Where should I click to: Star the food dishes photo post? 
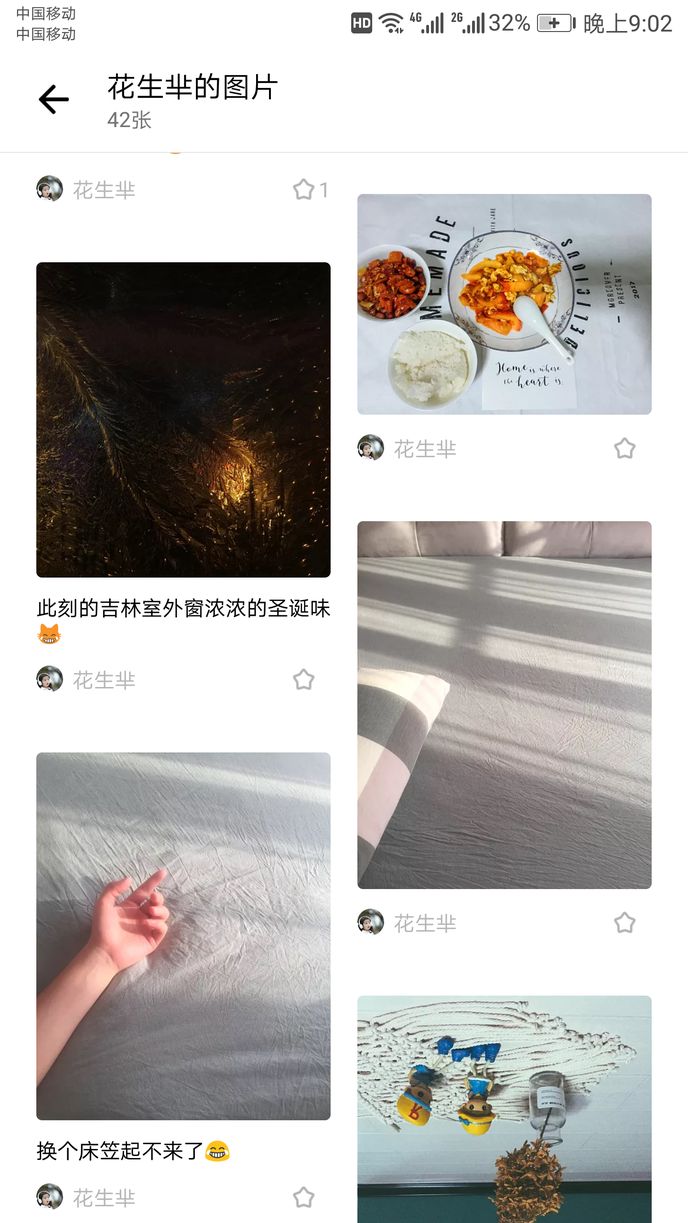[x=625, y=448]
